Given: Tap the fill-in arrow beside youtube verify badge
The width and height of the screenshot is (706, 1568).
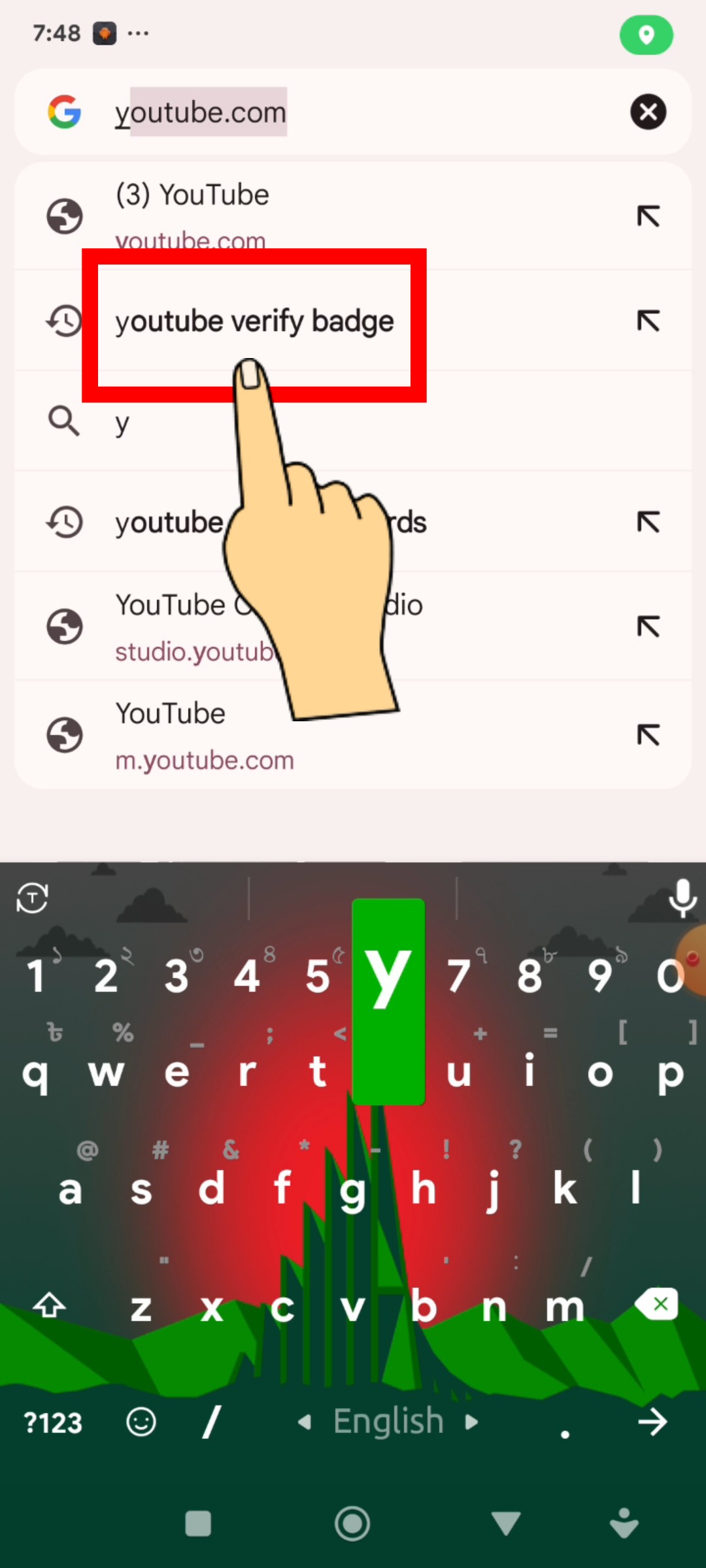Looking at the screenshot, I should 648,321.
